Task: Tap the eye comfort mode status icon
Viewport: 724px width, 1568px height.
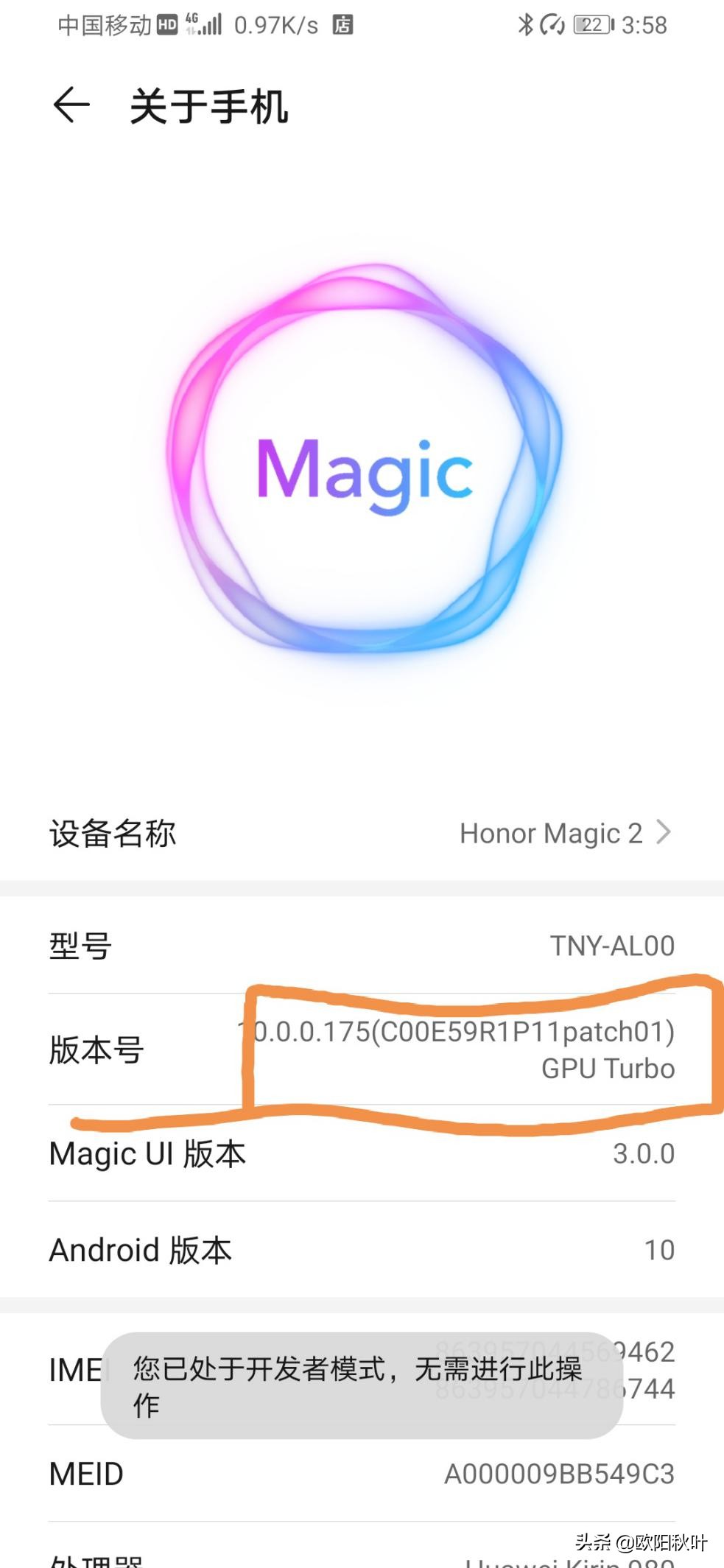Action: (552, 24)
